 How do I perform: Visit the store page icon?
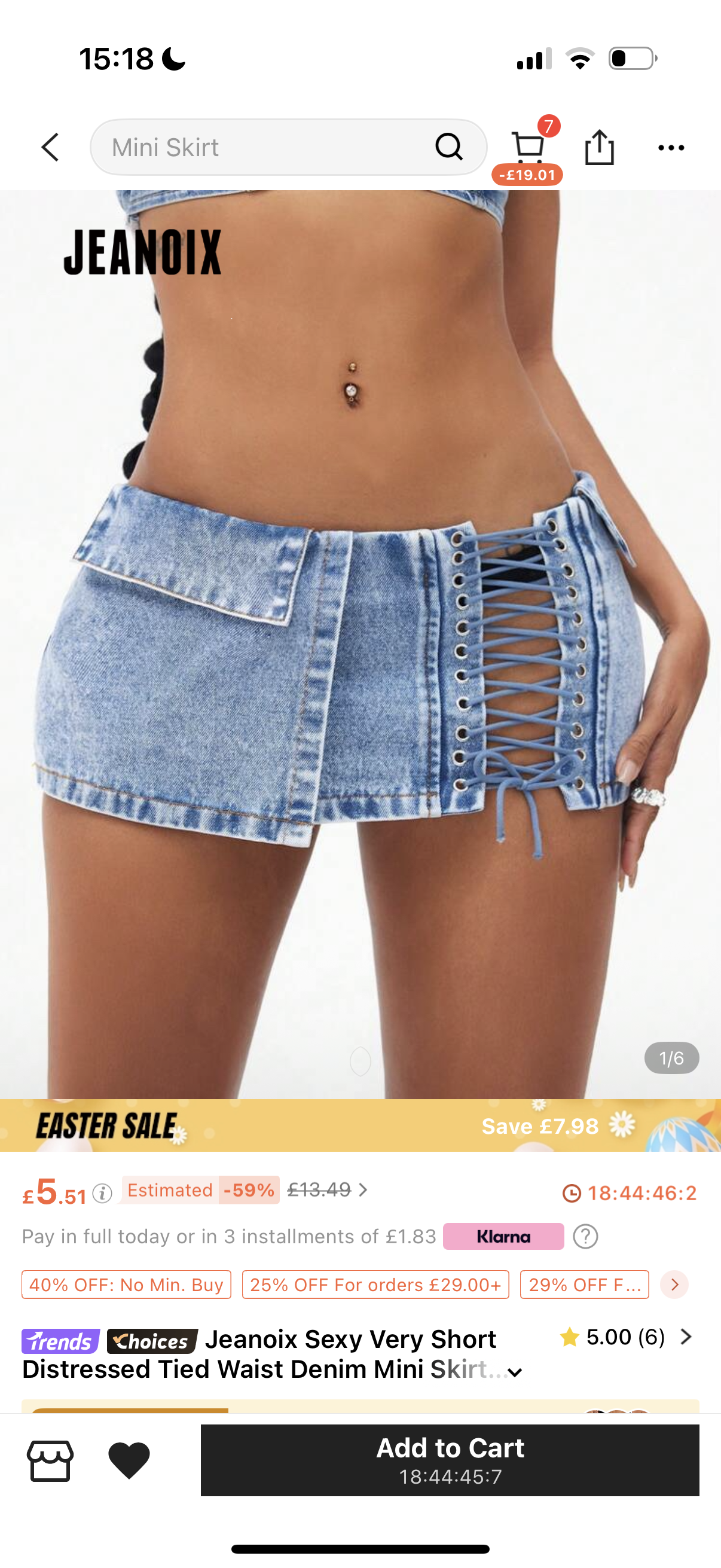pyautogui.click(x=50, y=1460)
